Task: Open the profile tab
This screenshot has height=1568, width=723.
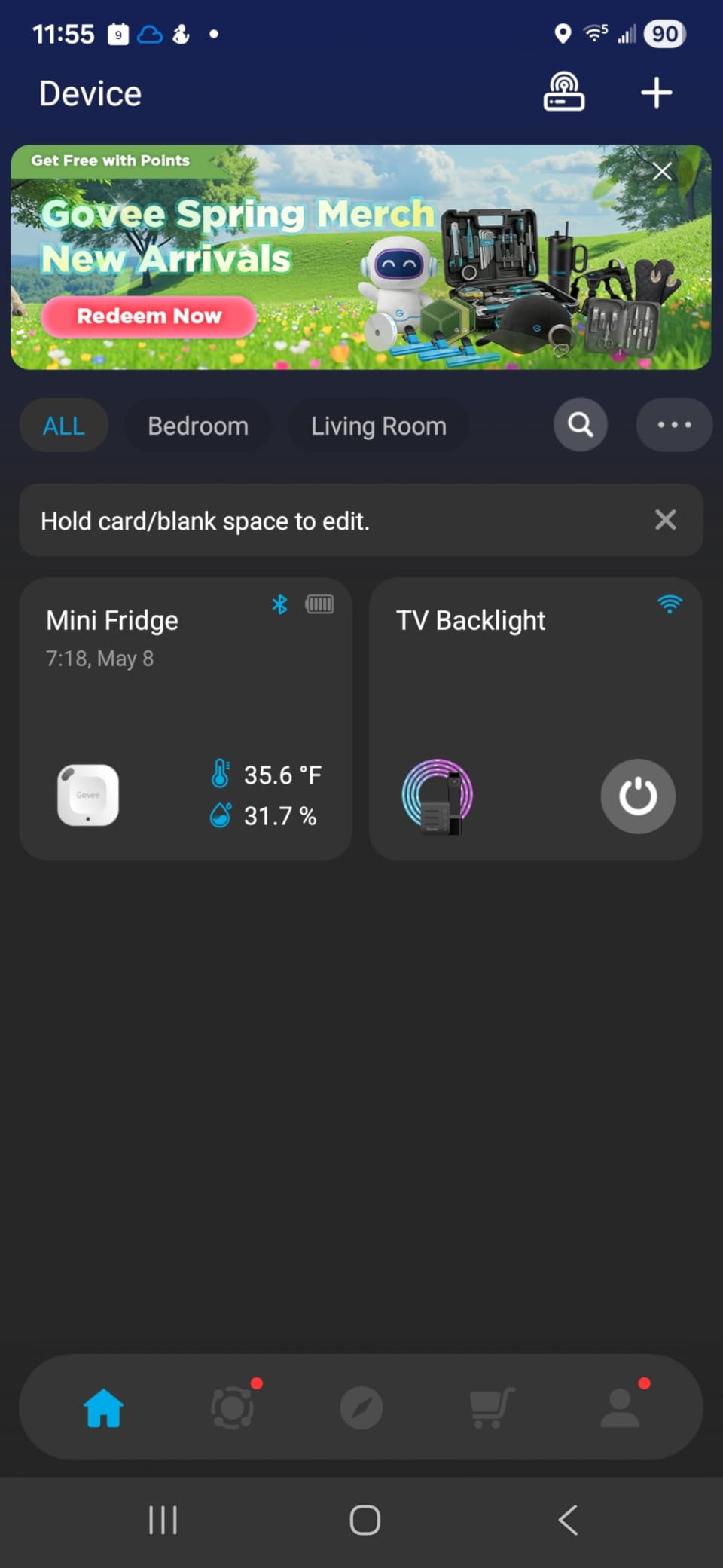Action: [x=621, y=1408]
